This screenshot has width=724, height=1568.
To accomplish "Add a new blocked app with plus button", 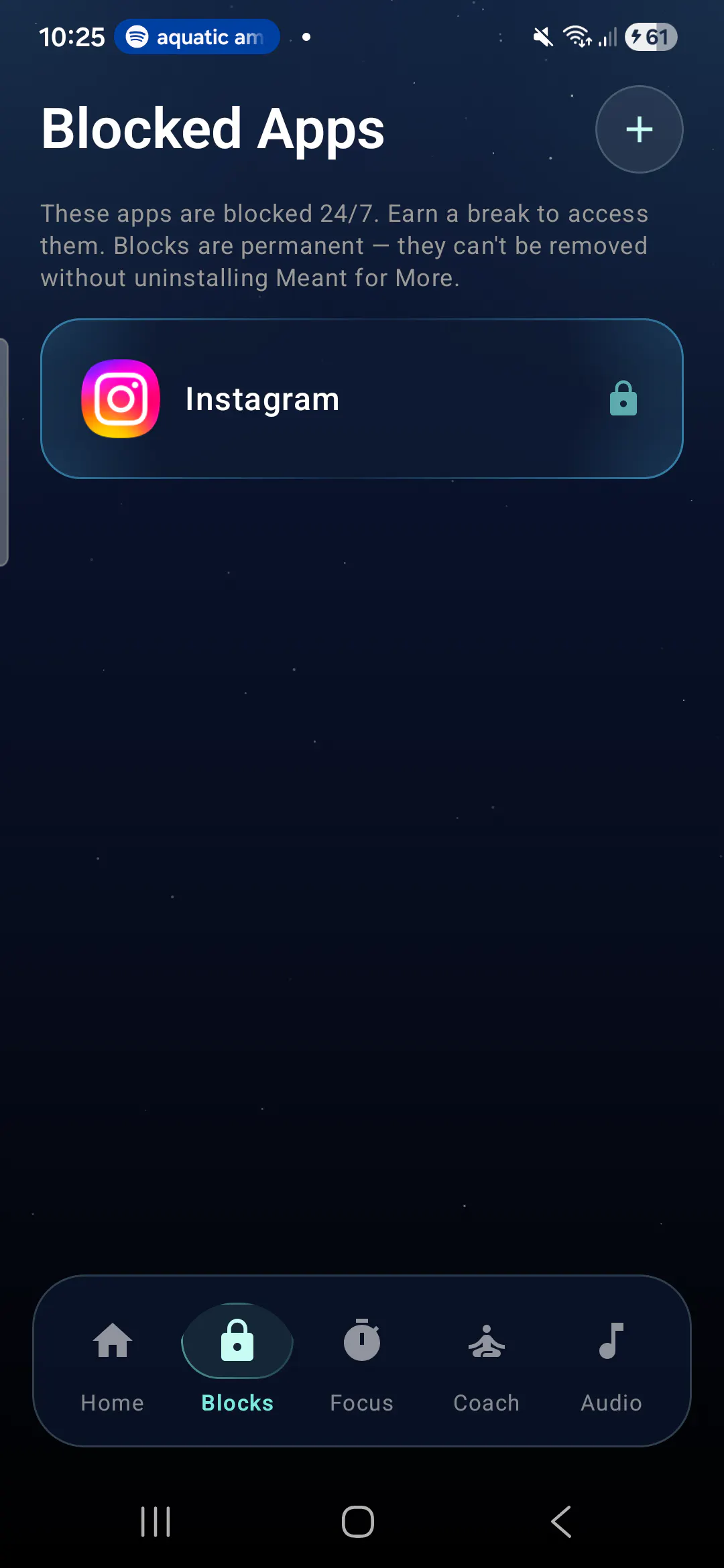I will [639, 129].
